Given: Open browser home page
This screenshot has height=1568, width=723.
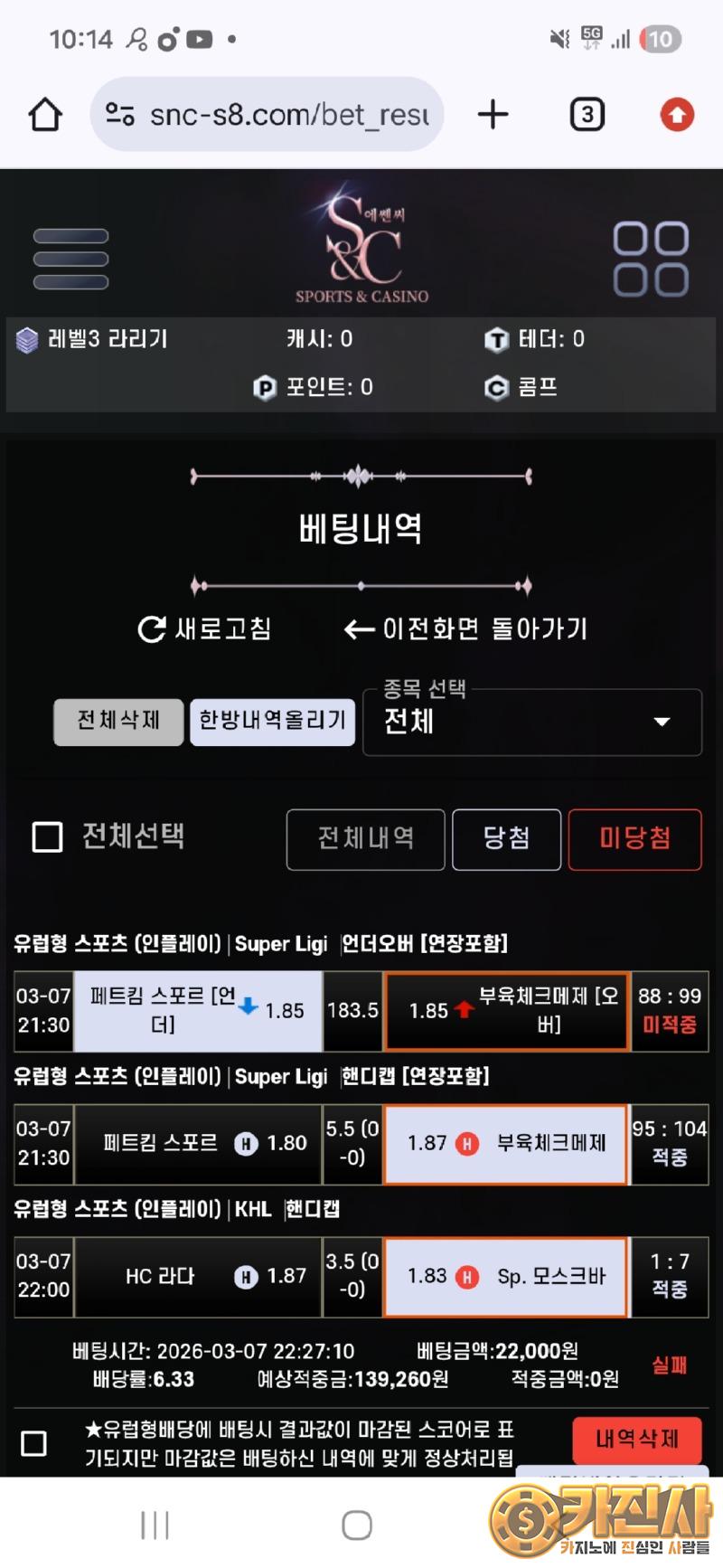Looking at the screenshot, I should [x=45, y=115].
